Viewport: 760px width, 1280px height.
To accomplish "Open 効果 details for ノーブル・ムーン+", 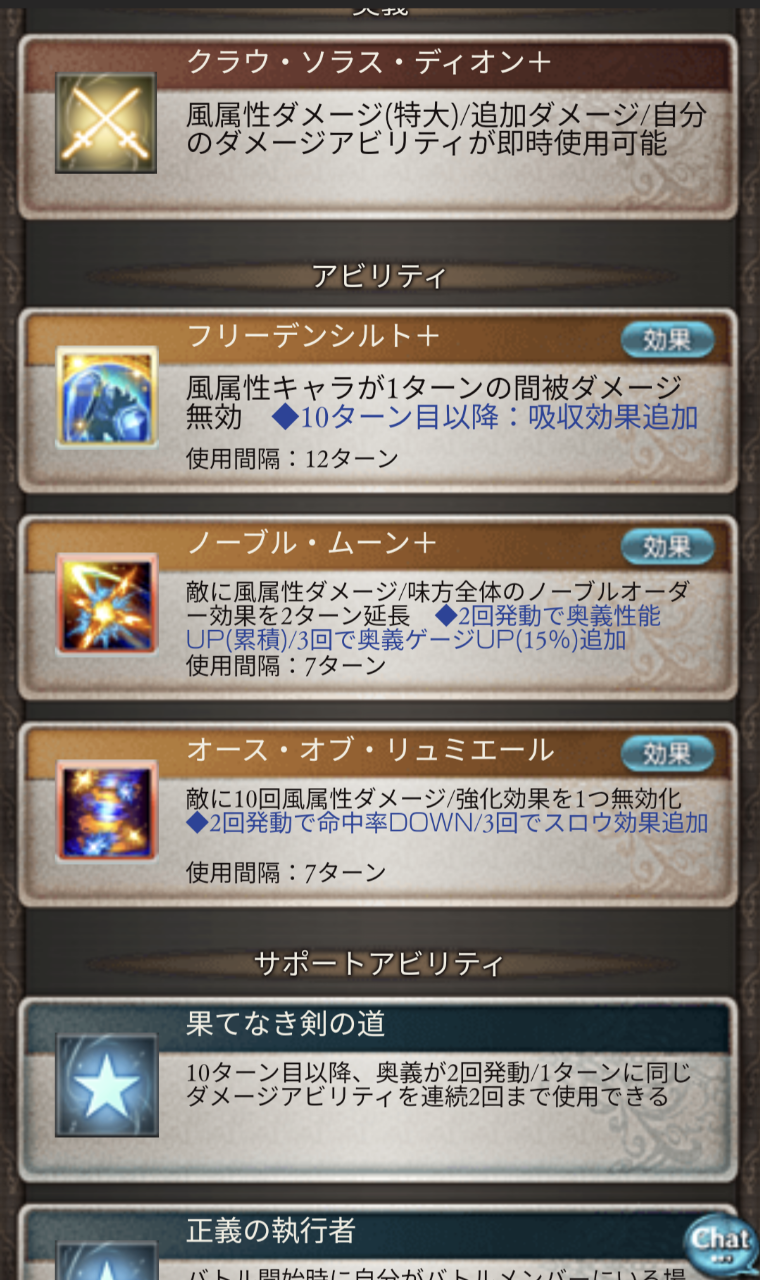I will pyautogui.click(x=667, y=547).
